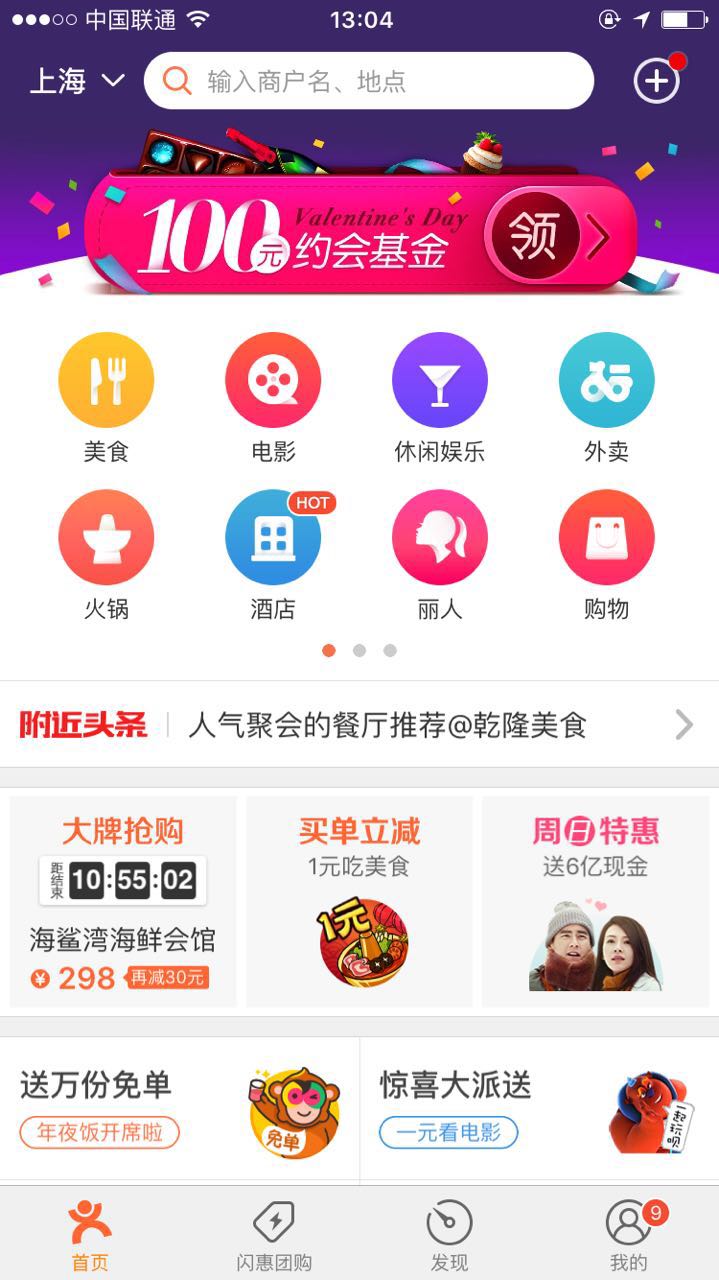This screenshot has height=1280, width=719.
Task: View the 买单立减 1元吃美食 card
Action: [x=359, y=901]
